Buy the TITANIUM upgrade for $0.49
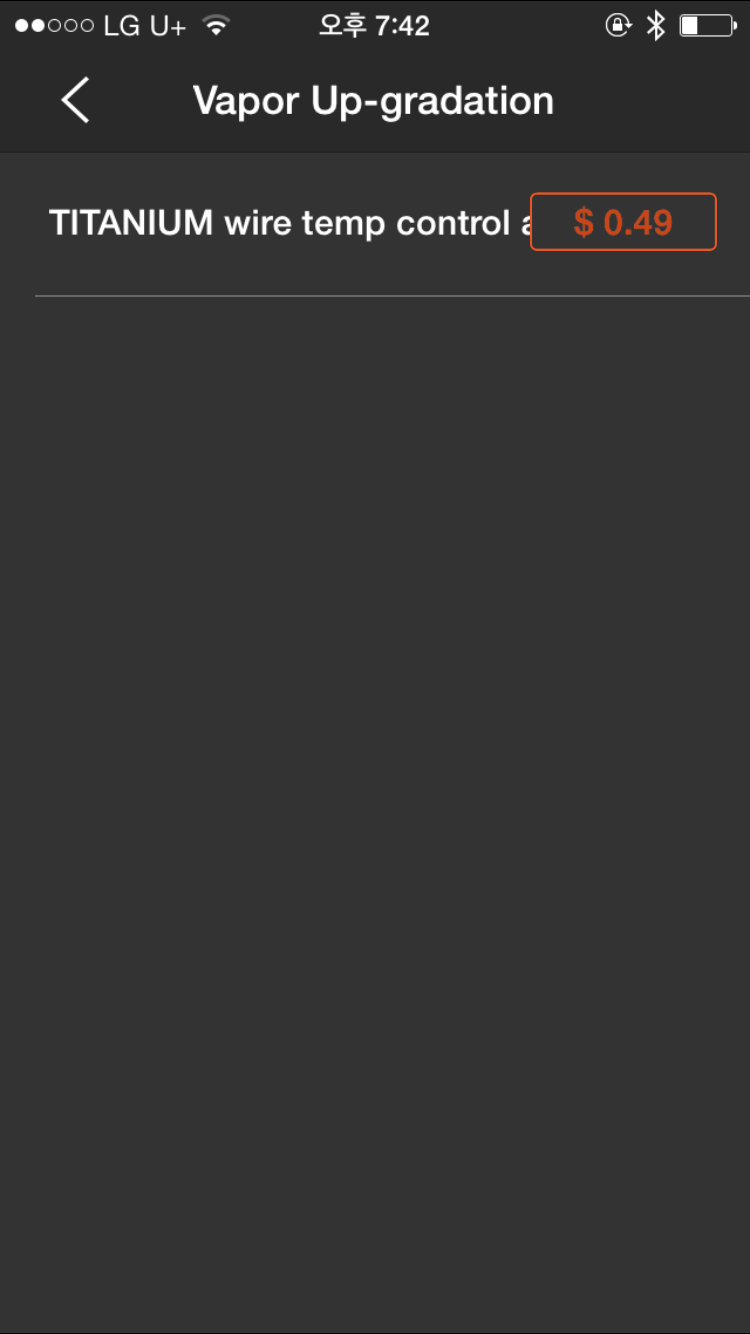Screen dimensions: 750x1334 pyautogui.click(x=622, y=221)
